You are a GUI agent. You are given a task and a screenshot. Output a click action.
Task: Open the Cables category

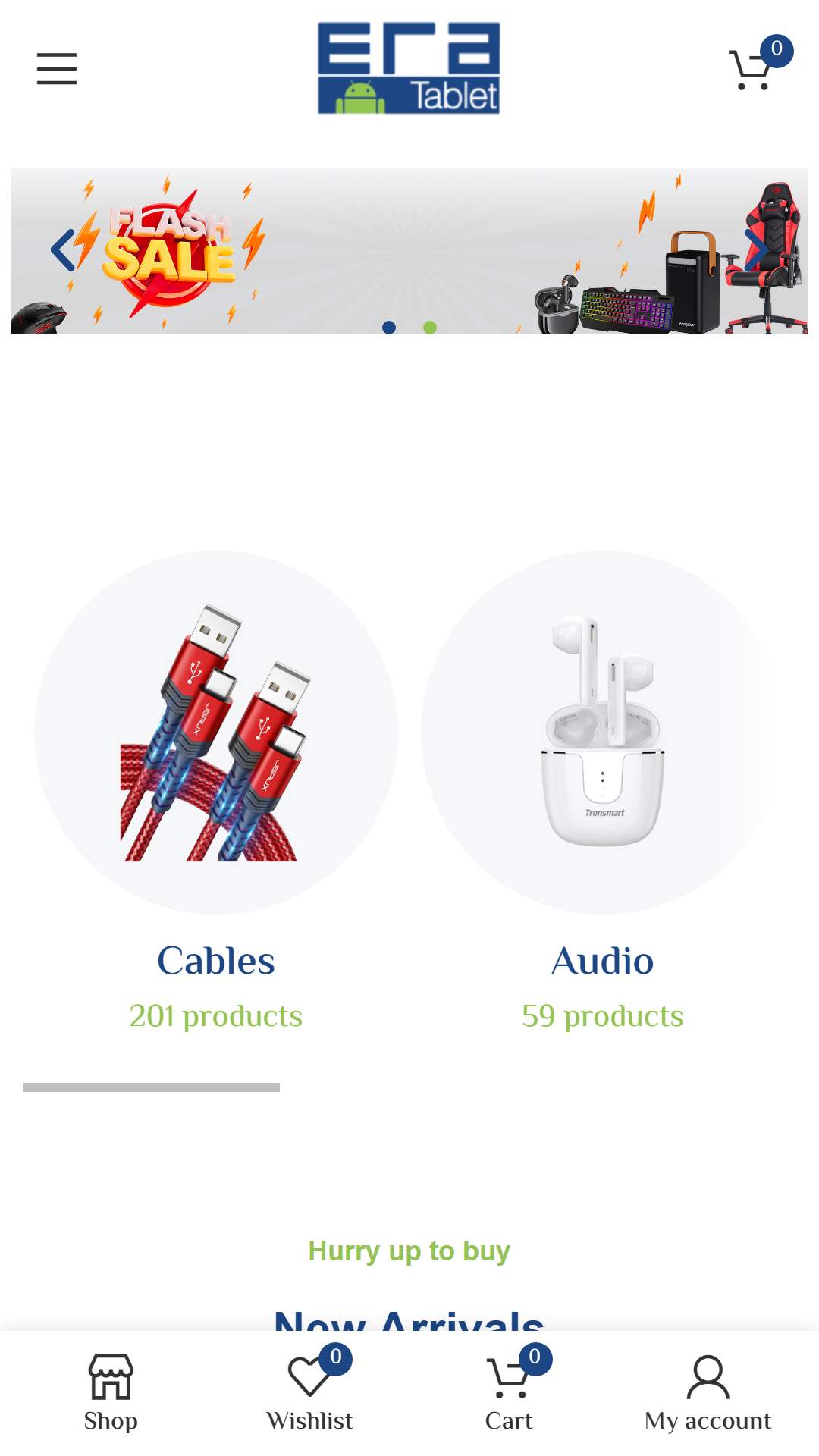216,960
